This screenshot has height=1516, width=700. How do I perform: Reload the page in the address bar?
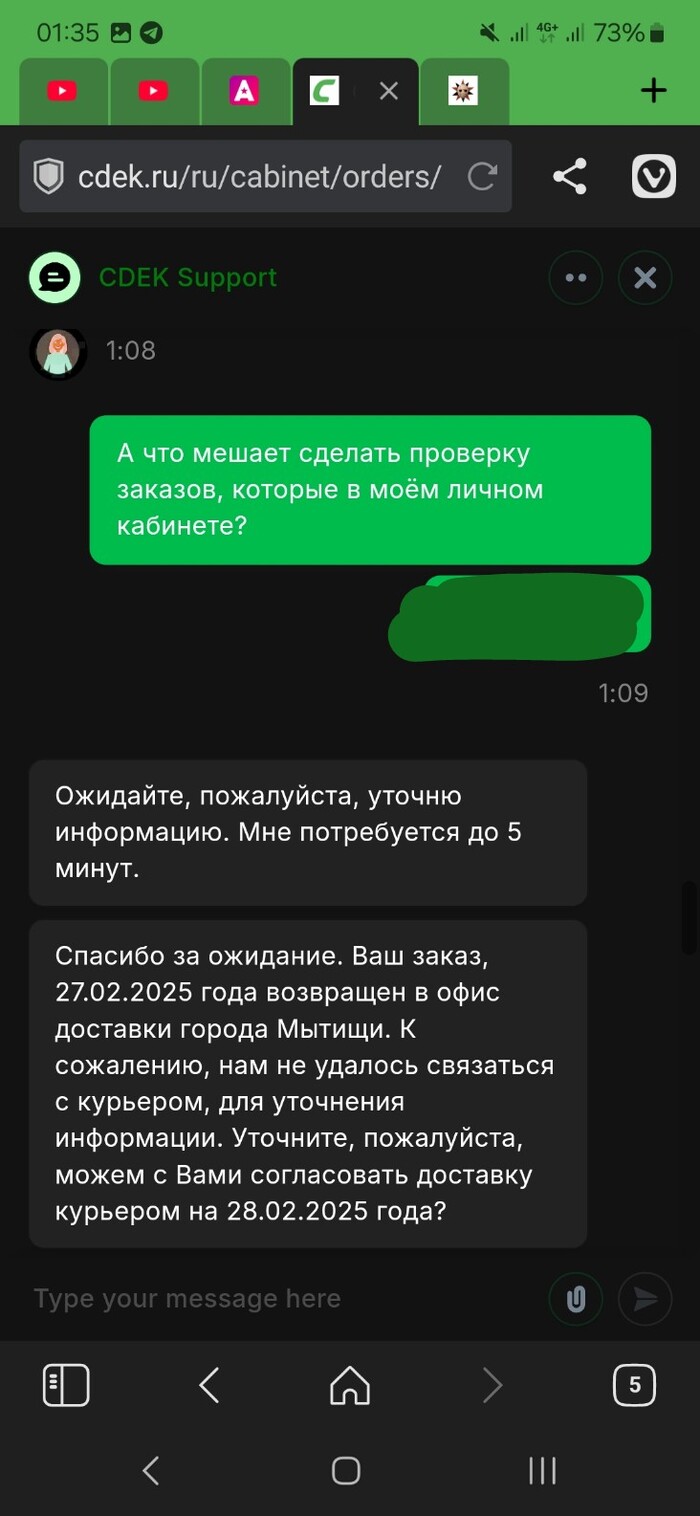(482, 177)
